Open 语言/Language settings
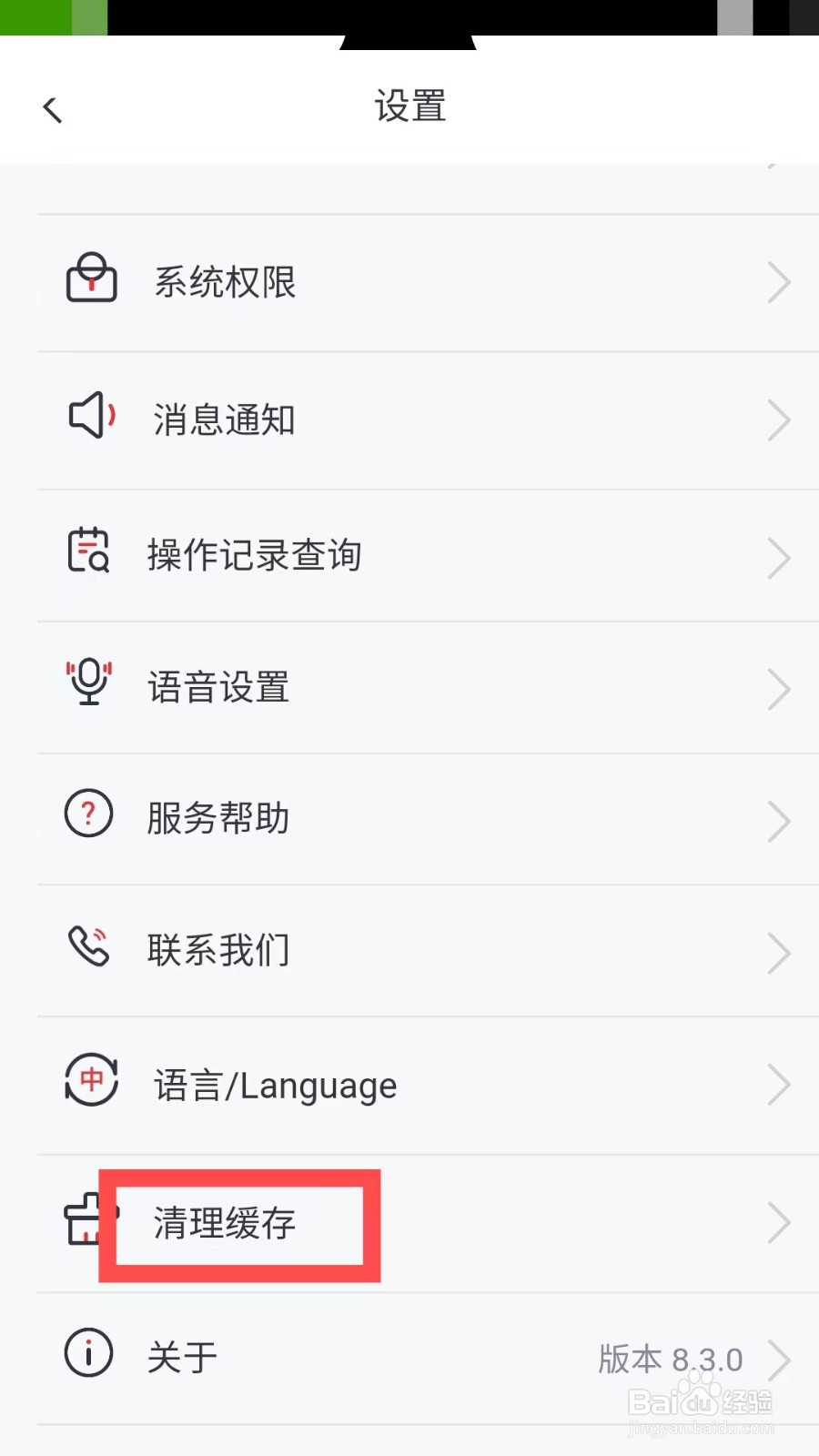 [x=275, y=1086]
